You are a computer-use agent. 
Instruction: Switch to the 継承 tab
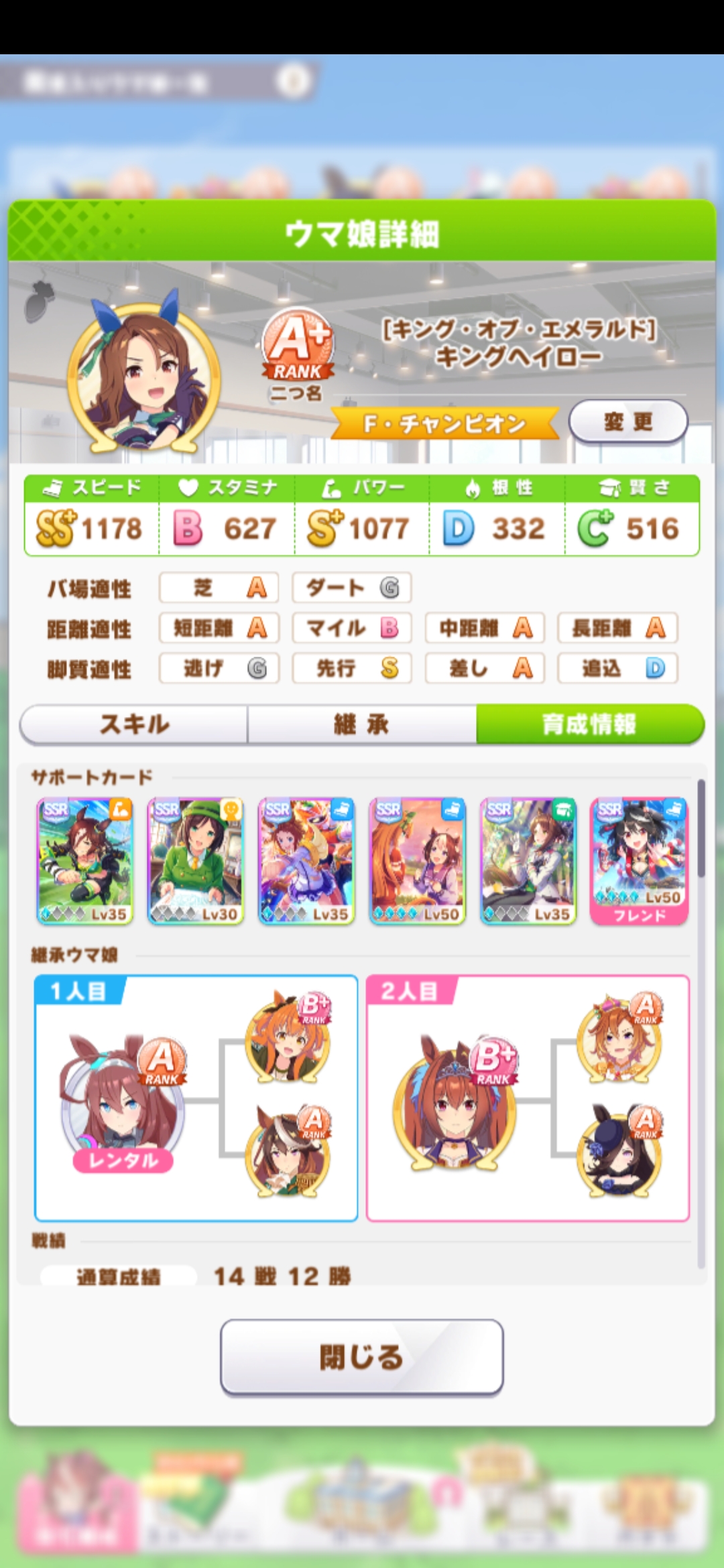tap(361, 724)
